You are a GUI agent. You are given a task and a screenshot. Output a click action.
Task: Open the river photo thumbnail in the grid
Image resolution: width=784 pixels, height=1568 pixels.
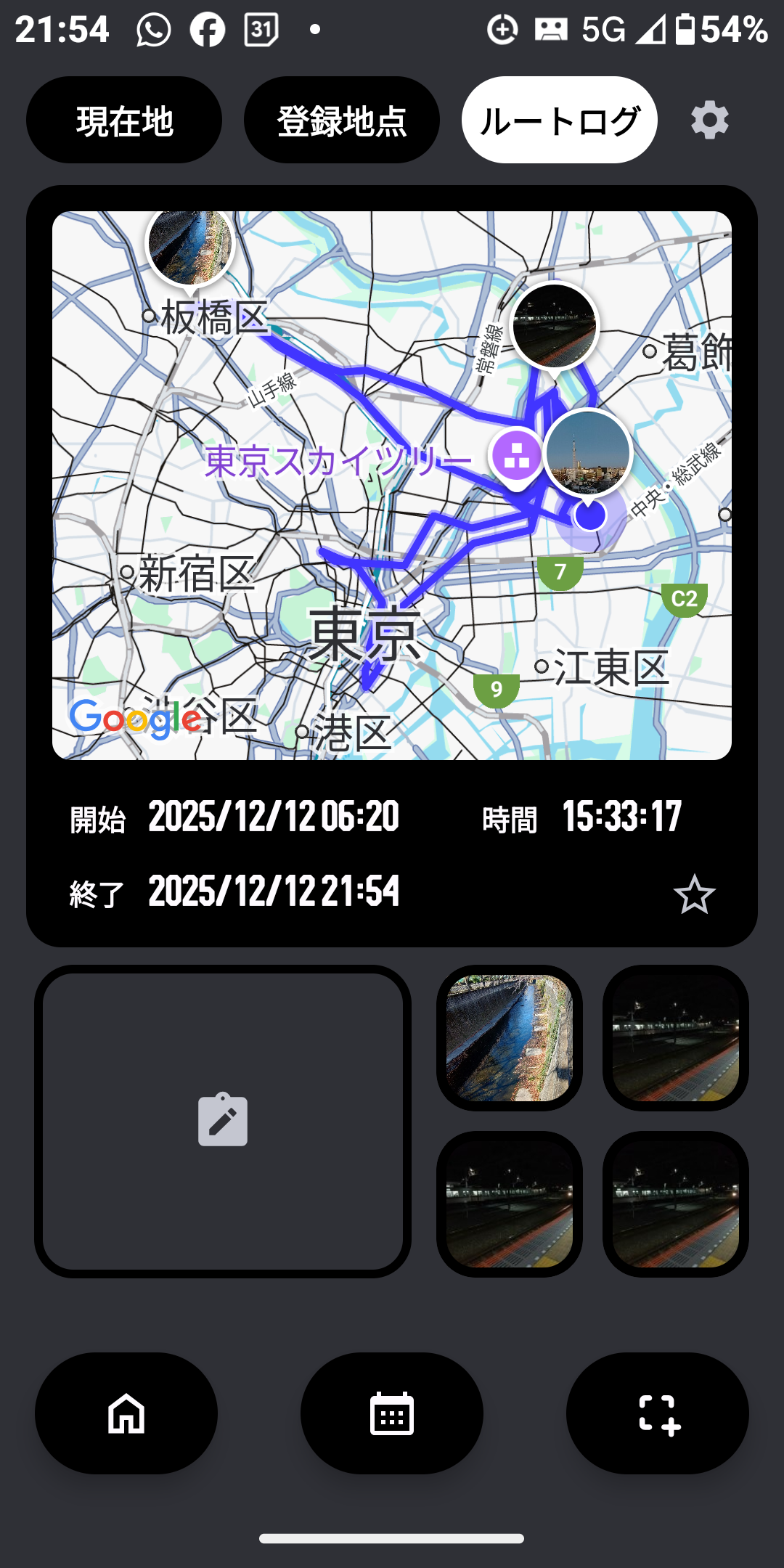click(510, 1038)
